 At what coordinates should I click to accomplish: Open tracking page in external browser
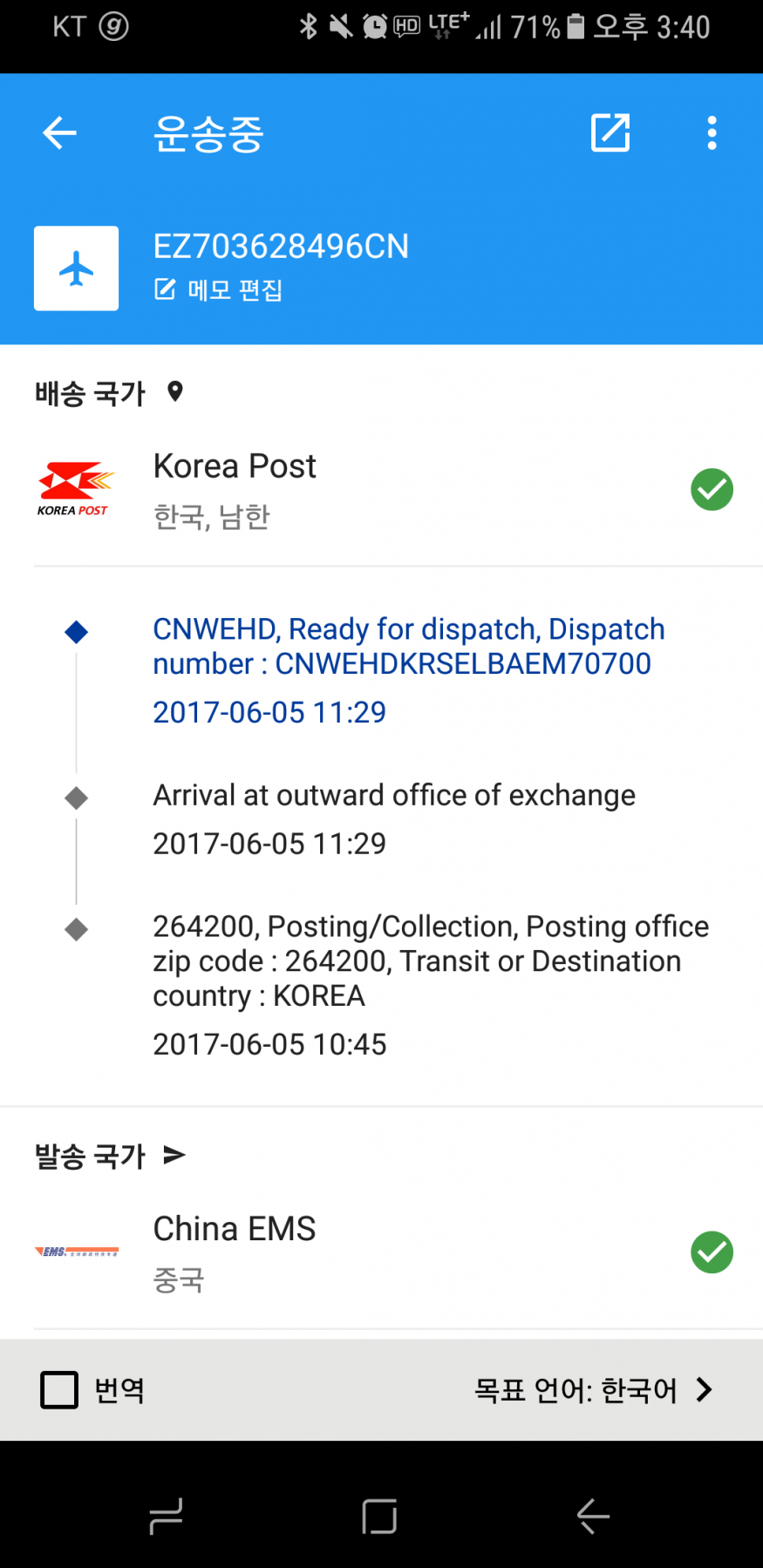(x=610, y=133)
